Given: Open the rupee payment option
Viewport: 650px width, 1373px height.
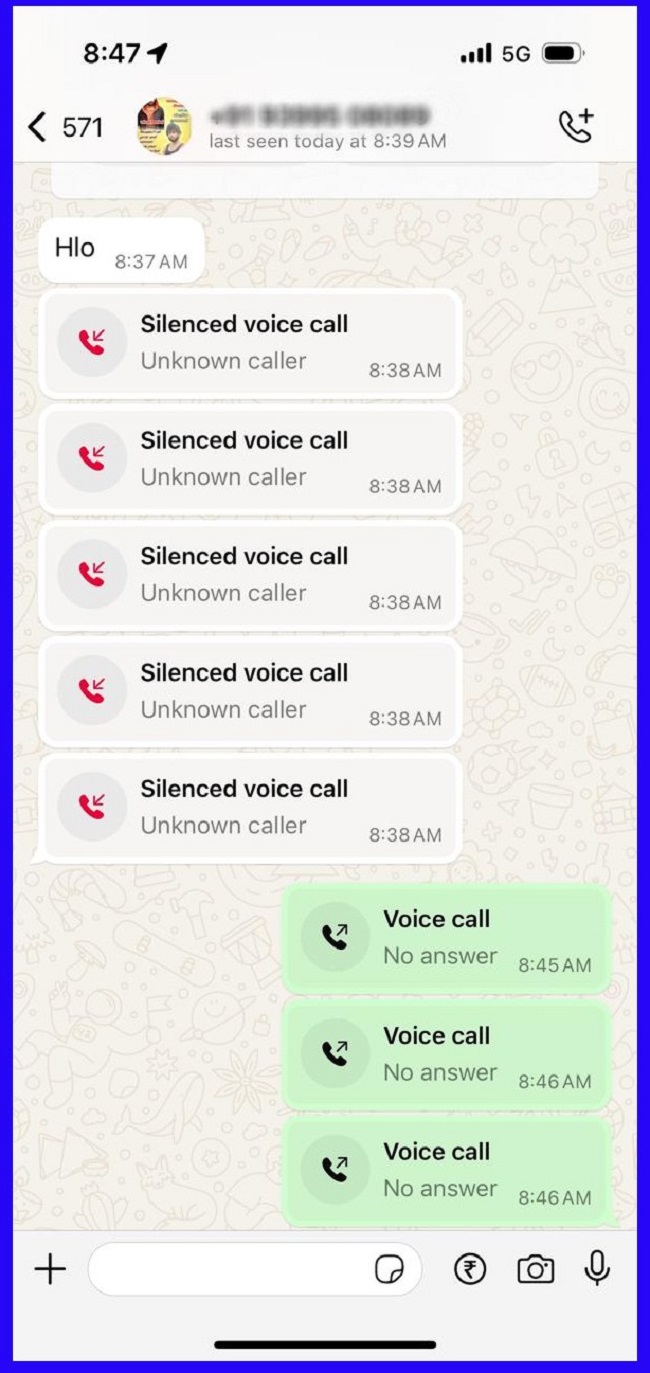Looking at the screenshot, I should (470, 1269).
